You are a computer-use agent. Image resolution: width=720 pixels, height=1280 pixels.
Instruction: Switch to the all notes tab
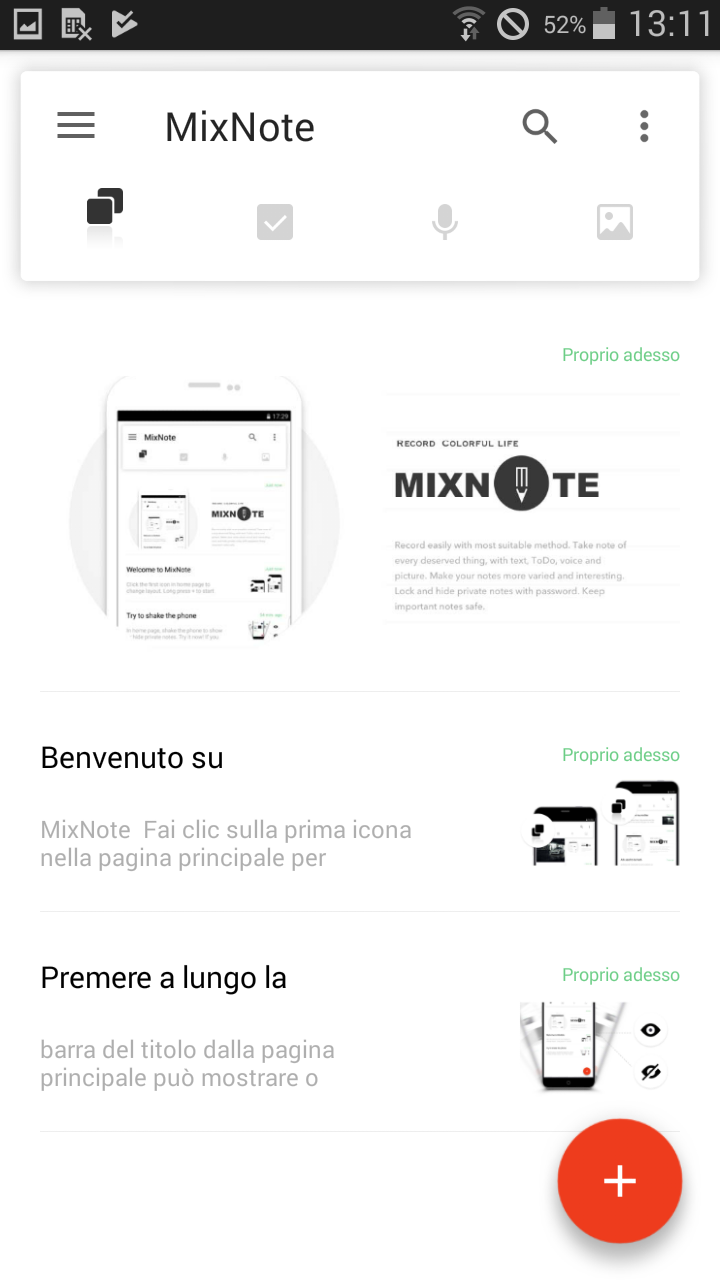(x=105, y=208)
